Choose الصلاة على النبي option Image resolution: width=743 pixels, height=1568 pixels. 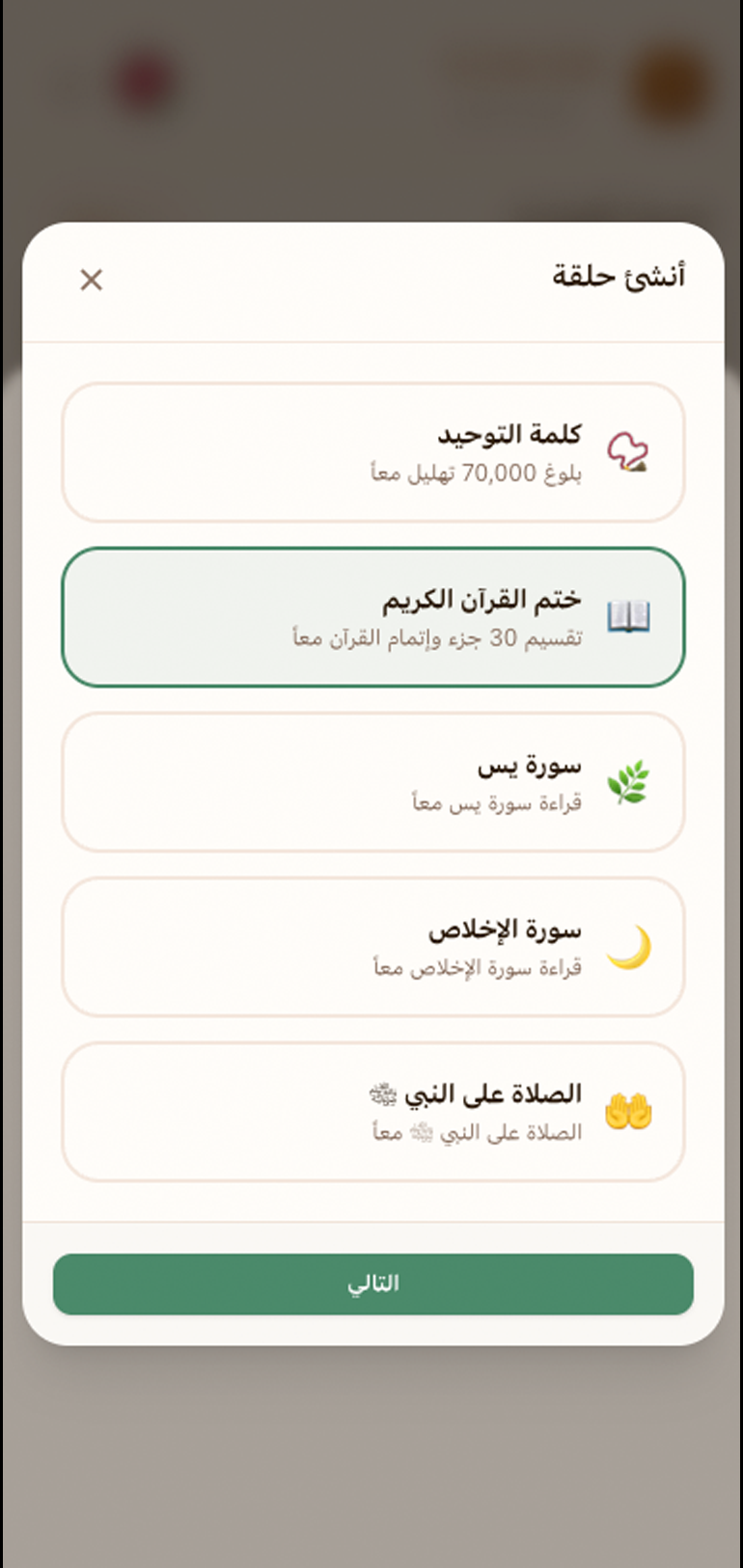[373, 1112]
